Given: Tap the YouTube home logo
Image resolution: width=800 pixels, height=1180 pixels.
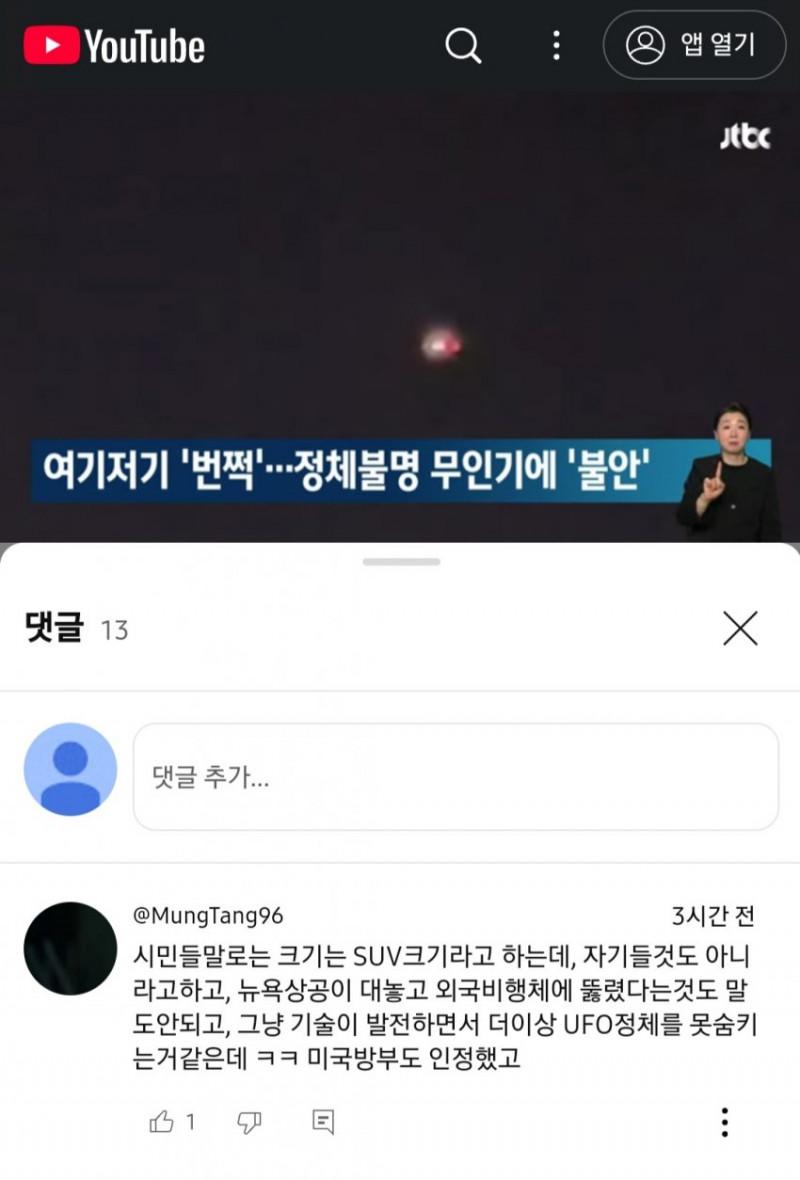Looking at the screenshot, I should (x=114, y=46).
